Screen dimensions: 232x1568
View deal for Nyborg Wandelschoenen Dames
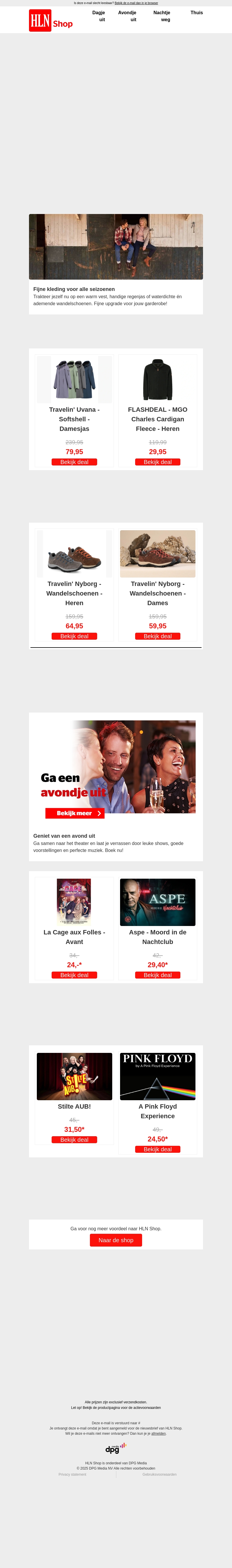point(157,636)
